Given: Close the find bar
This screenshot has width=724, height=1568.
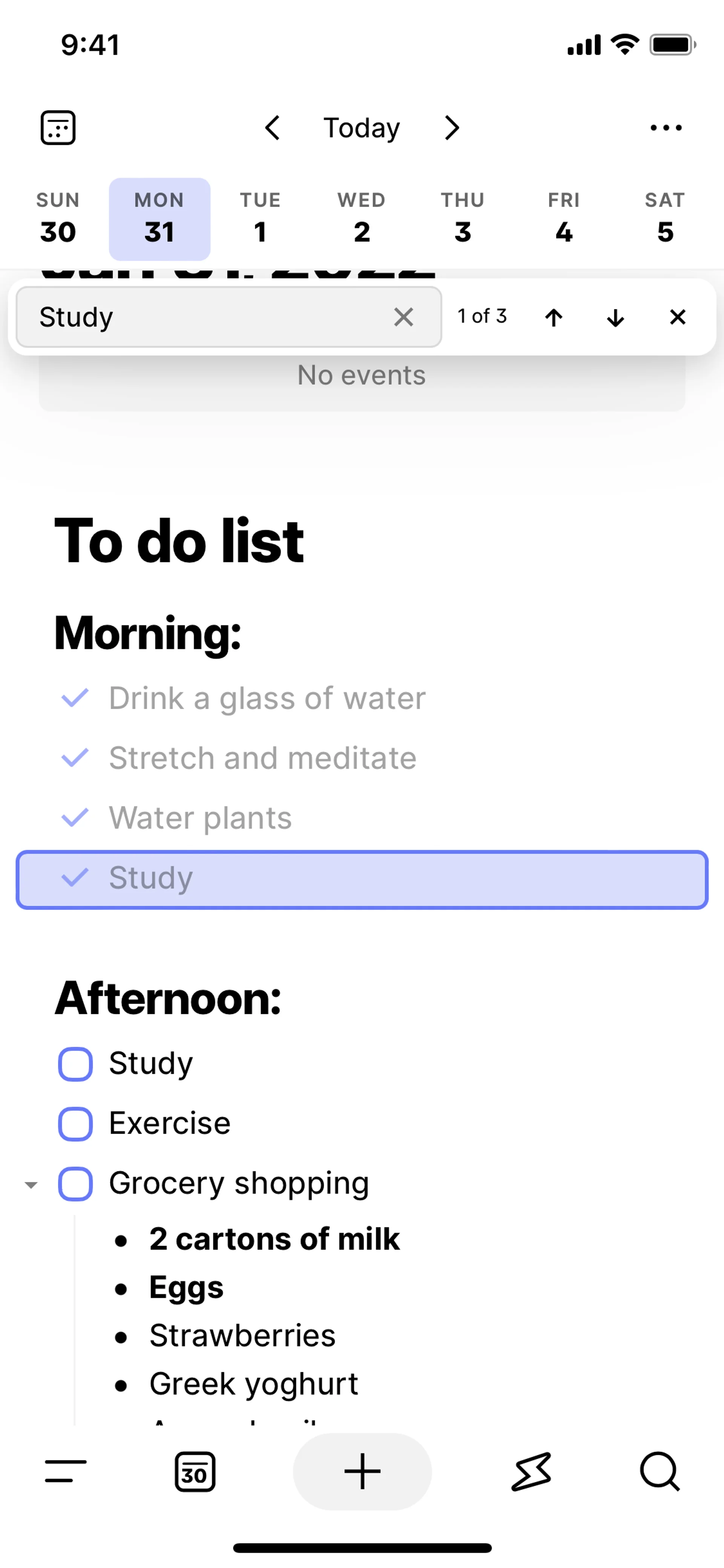Looking at the screenshot, I should (678, 317).
